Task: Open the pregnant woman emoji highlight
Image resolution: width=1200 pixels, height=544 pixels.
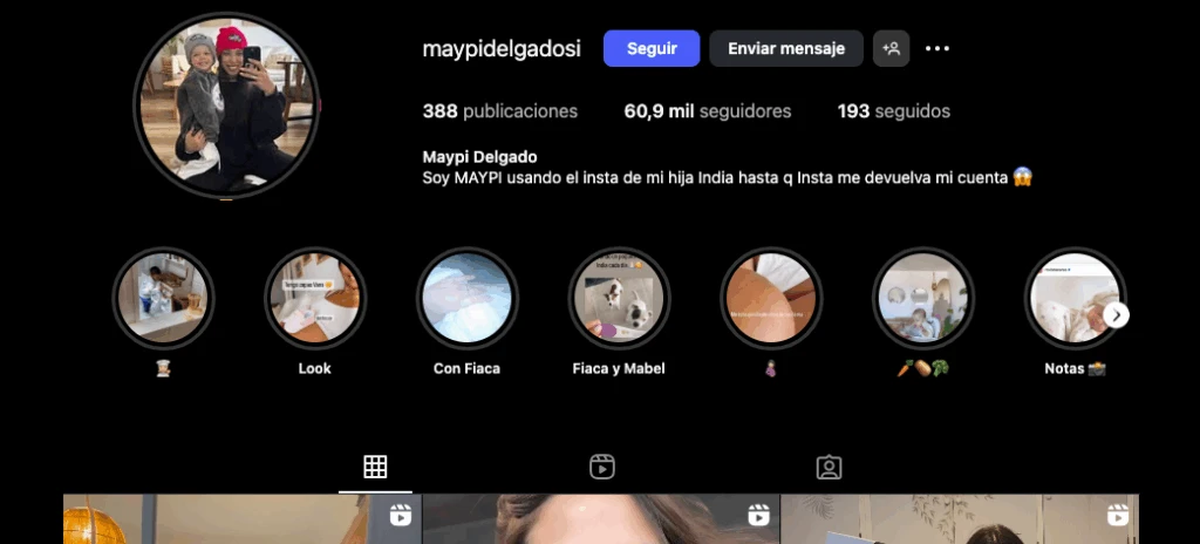Action: click(771, 298)
